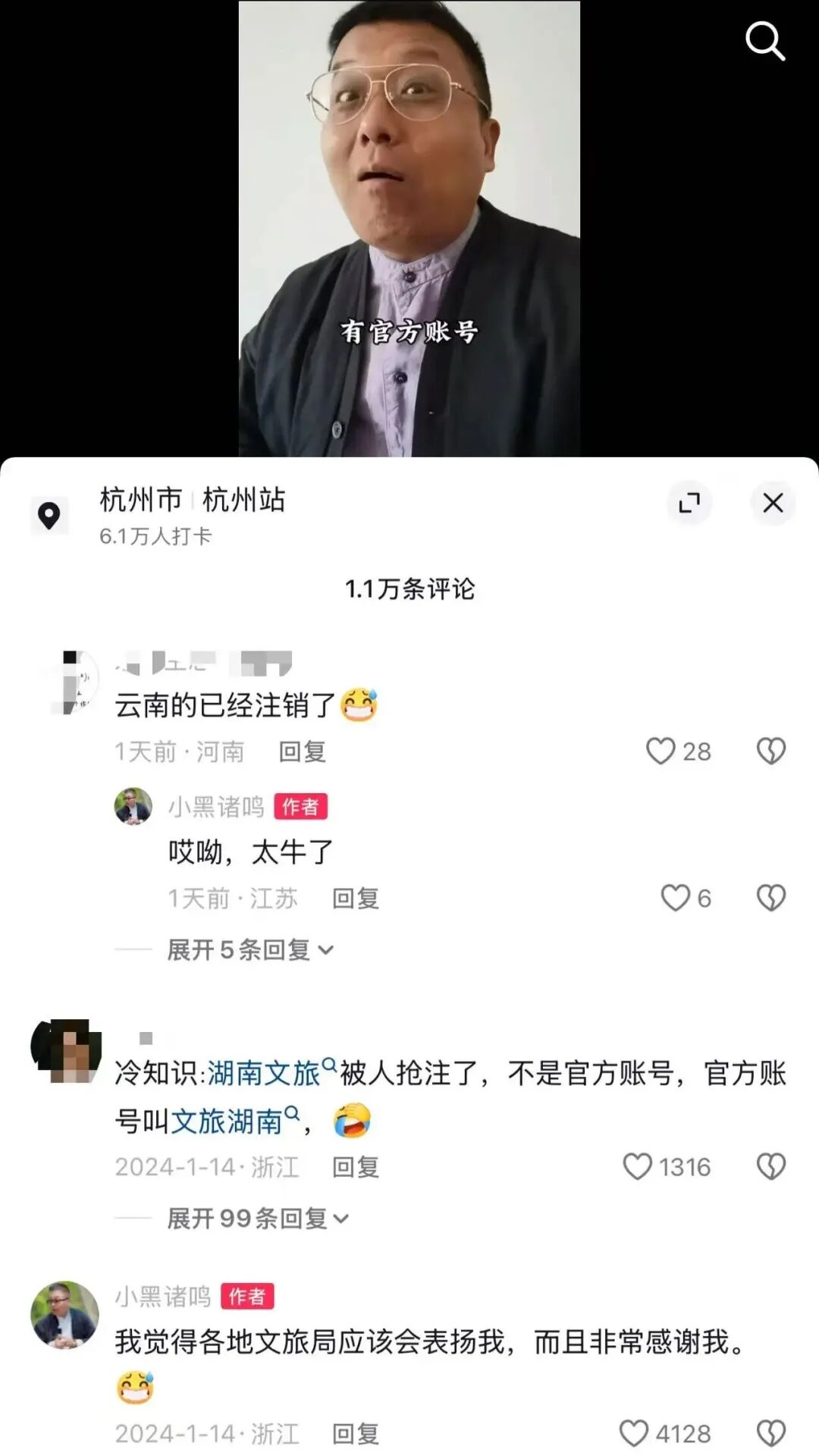Open 小黑诸鸣 profile from the 各地文旅局 comment avatar
The image size is (819, 1456).
(x=64, y=1315)
